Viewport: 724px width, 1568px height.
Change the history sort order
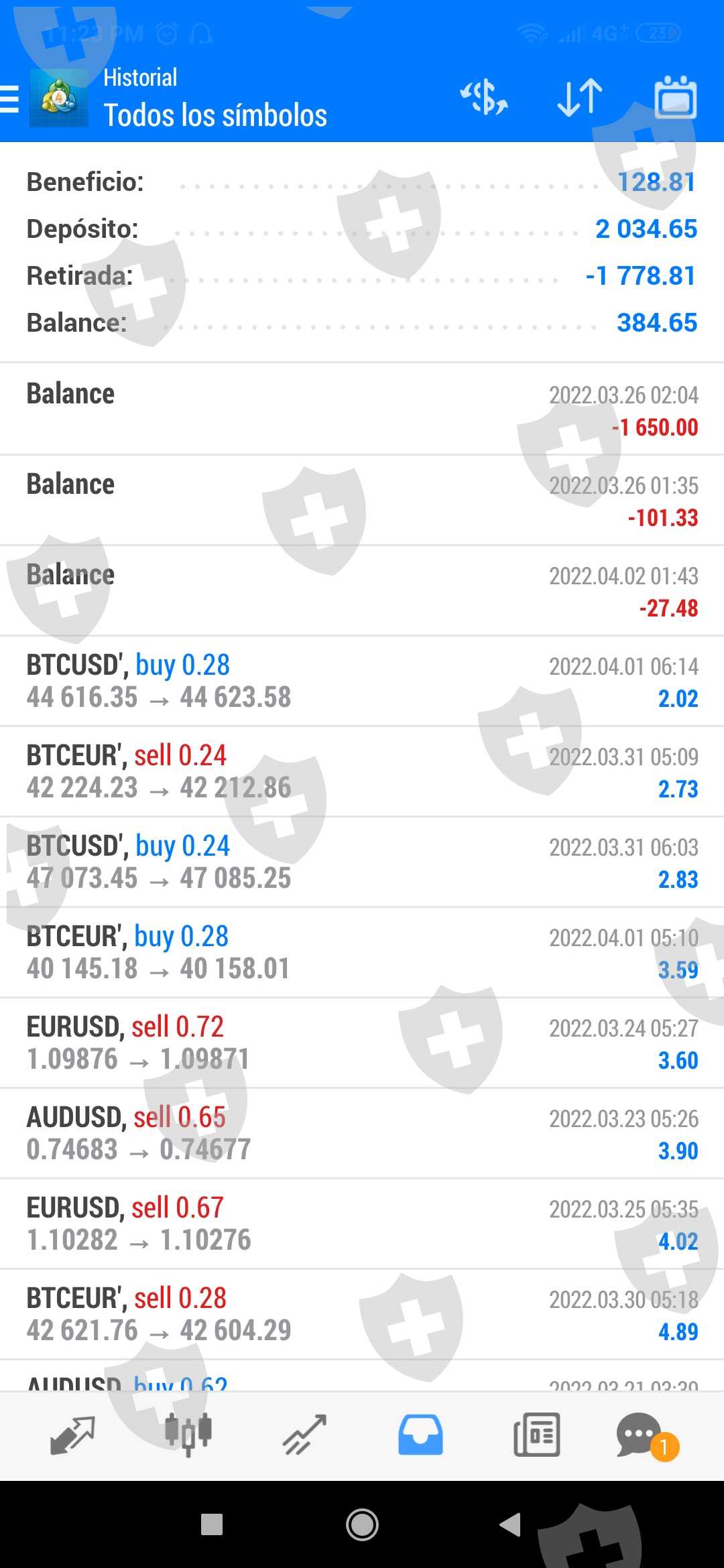click(580, 98)
